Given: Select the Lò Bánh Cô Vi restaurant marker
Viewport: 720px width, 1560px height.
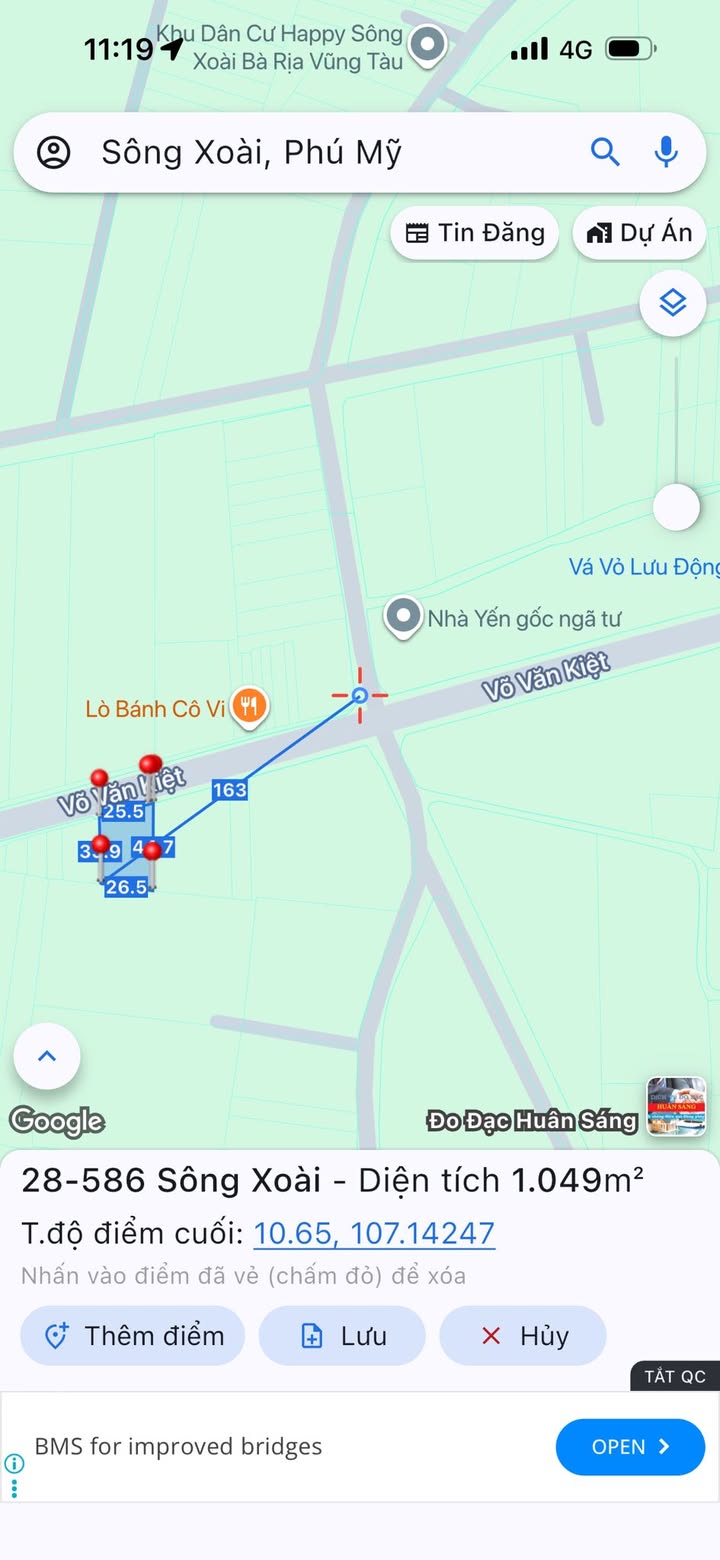Looking at the screenshot, I should pos(247,707).
